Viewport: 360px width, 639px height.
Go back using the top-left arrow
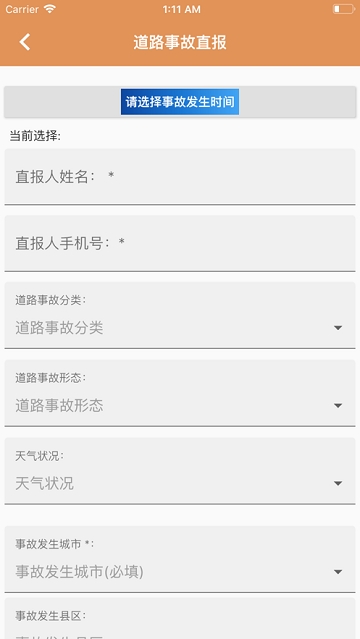pos(25,42)
